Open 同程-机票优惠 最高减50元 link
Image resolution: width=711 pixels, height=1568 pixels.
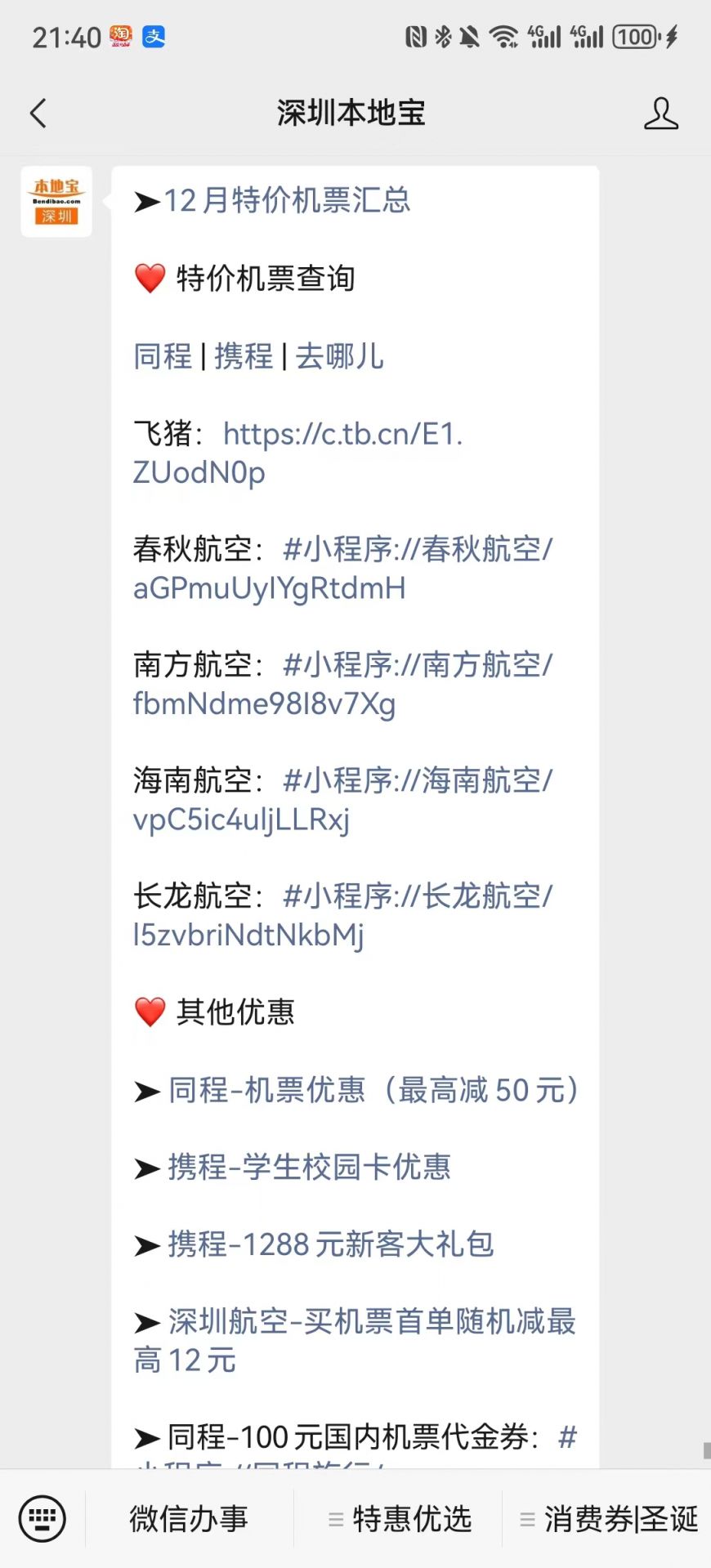(x=373, y=1090)
